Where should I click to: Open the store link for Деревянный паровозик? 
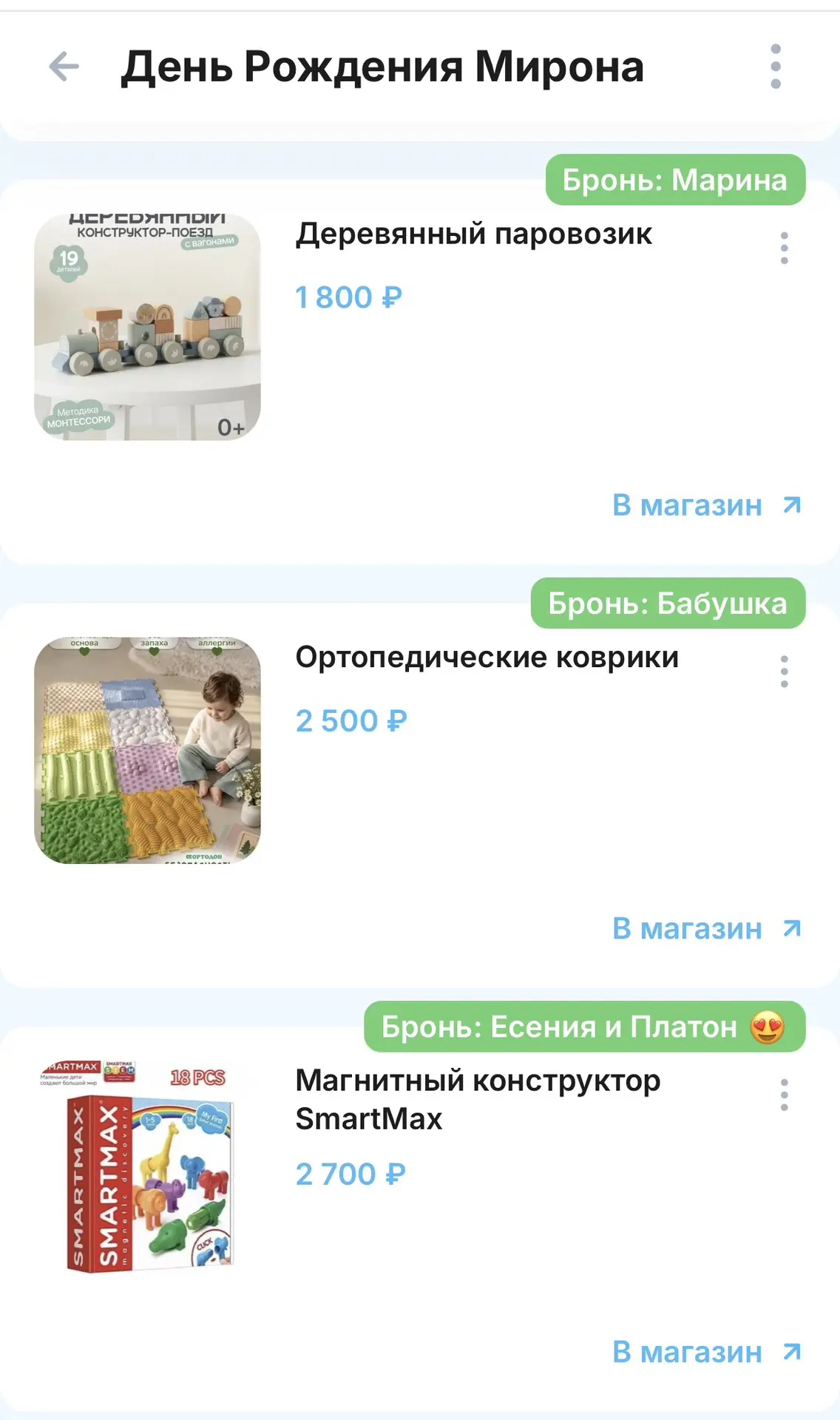tap(707, 505)
